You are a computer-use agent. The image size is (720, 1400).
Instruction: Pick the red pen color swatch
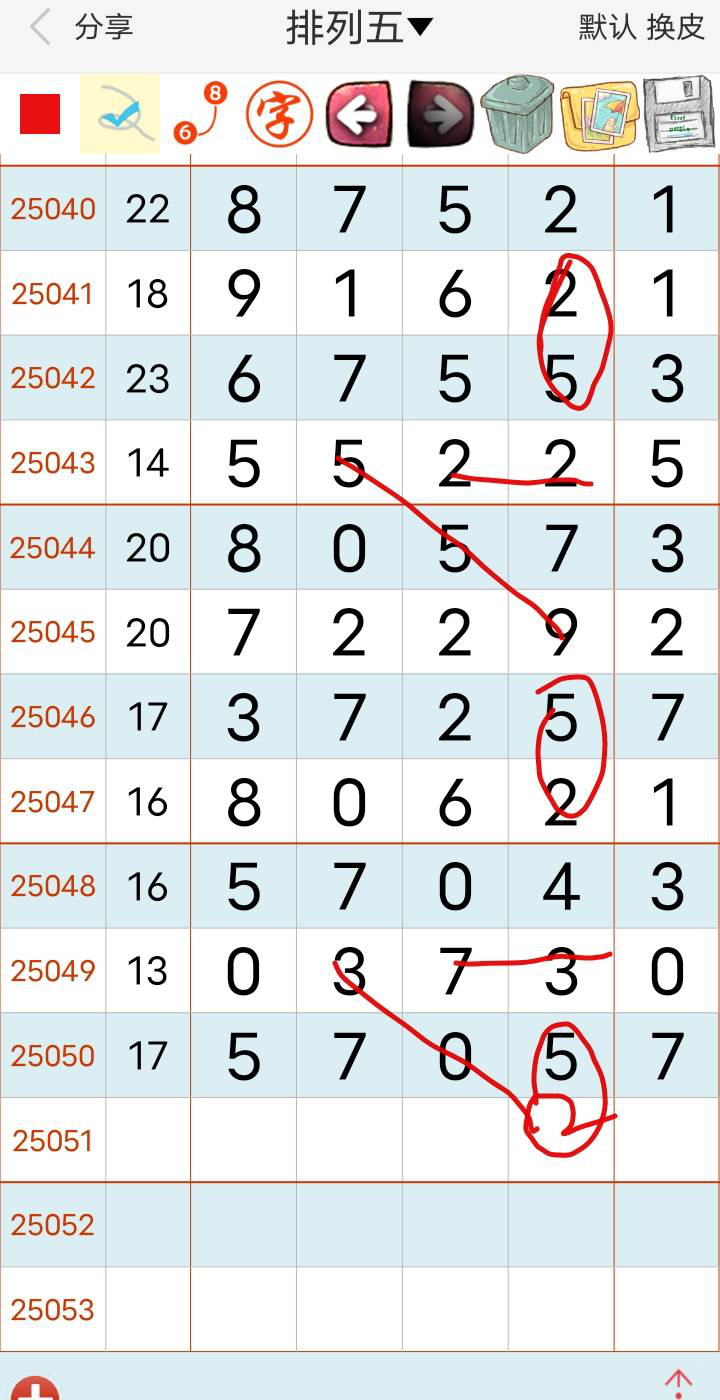pyautogui.click(x=40, y=114)
